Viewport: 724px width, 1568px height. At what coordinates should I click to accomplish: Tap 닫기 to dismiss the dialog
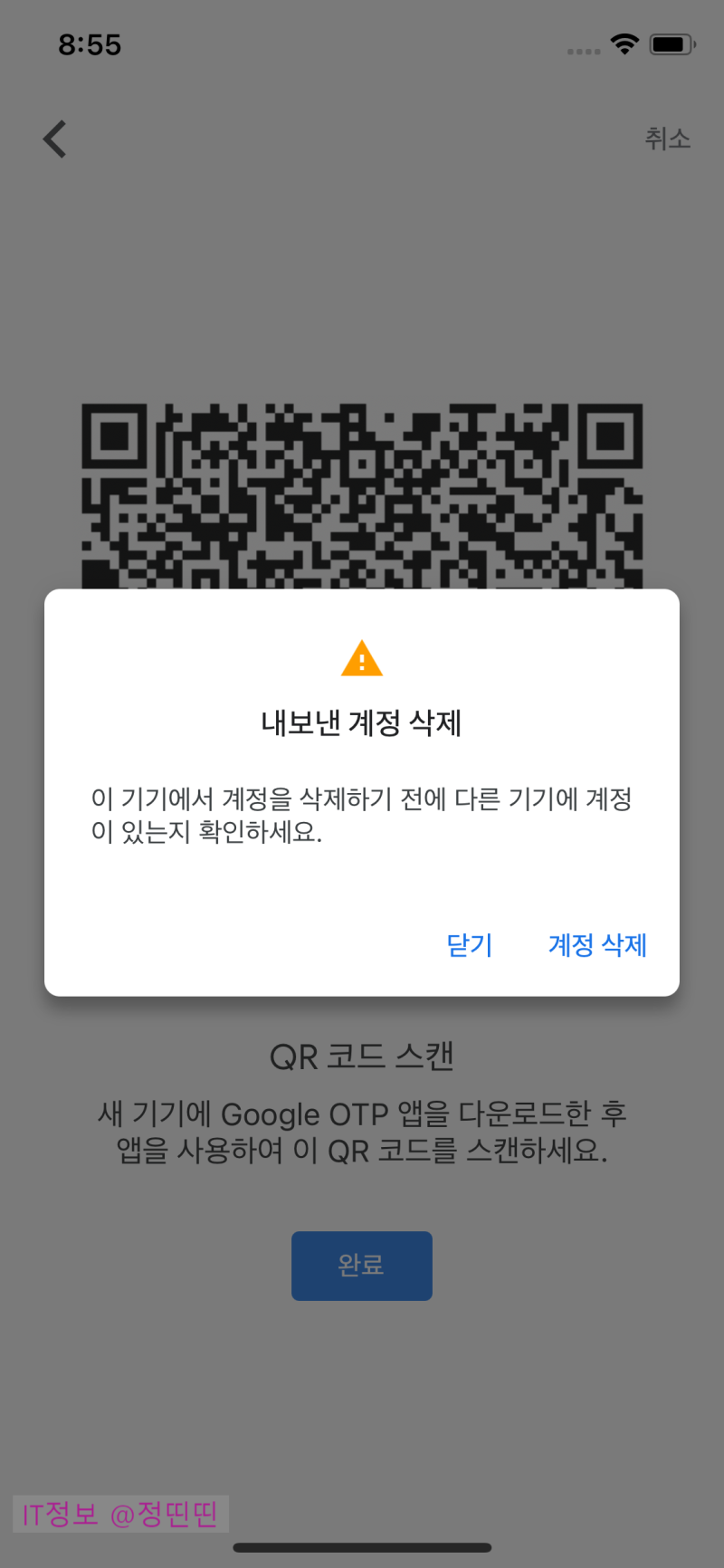tap(469, 945)
